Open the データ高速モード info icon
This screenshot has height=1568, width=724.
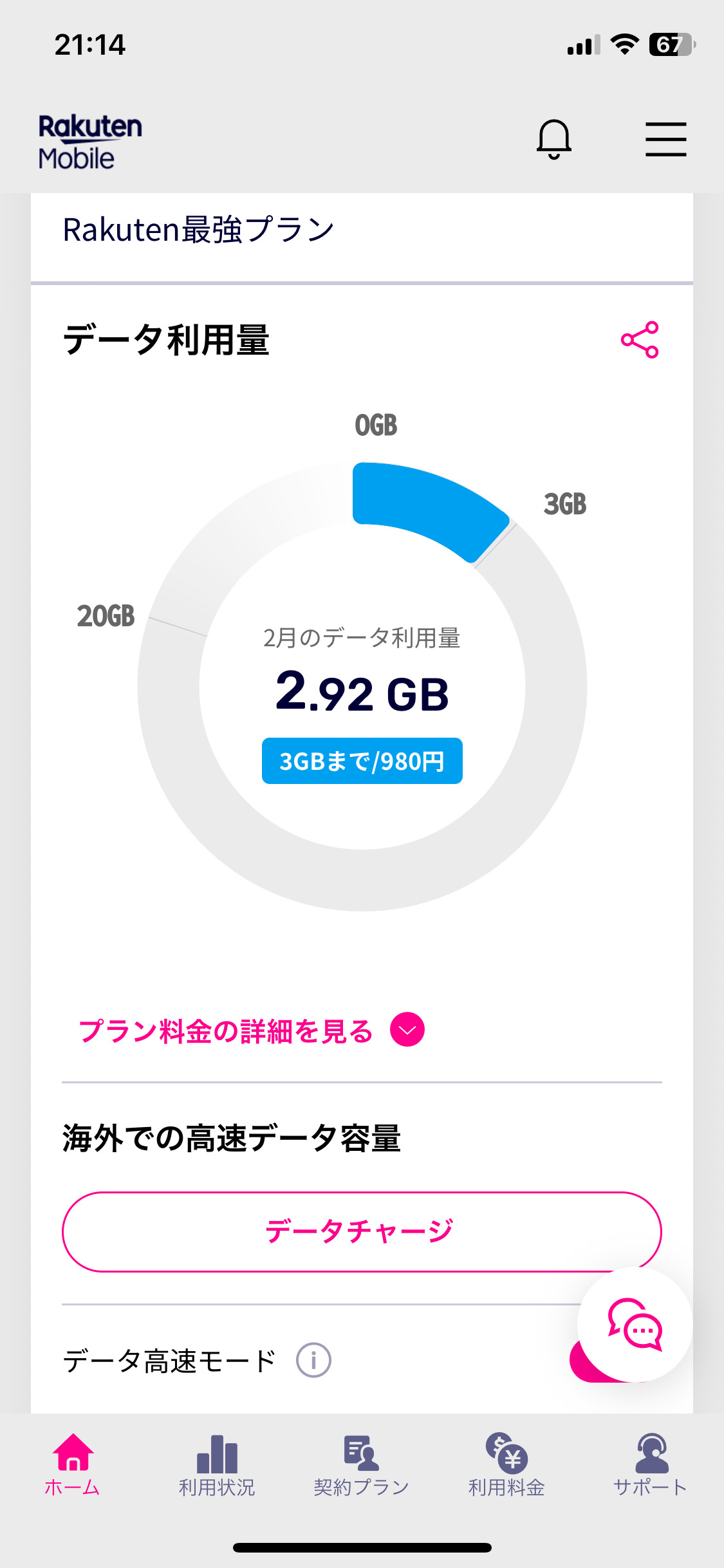pyautogui.click(x=313, y=1360)
